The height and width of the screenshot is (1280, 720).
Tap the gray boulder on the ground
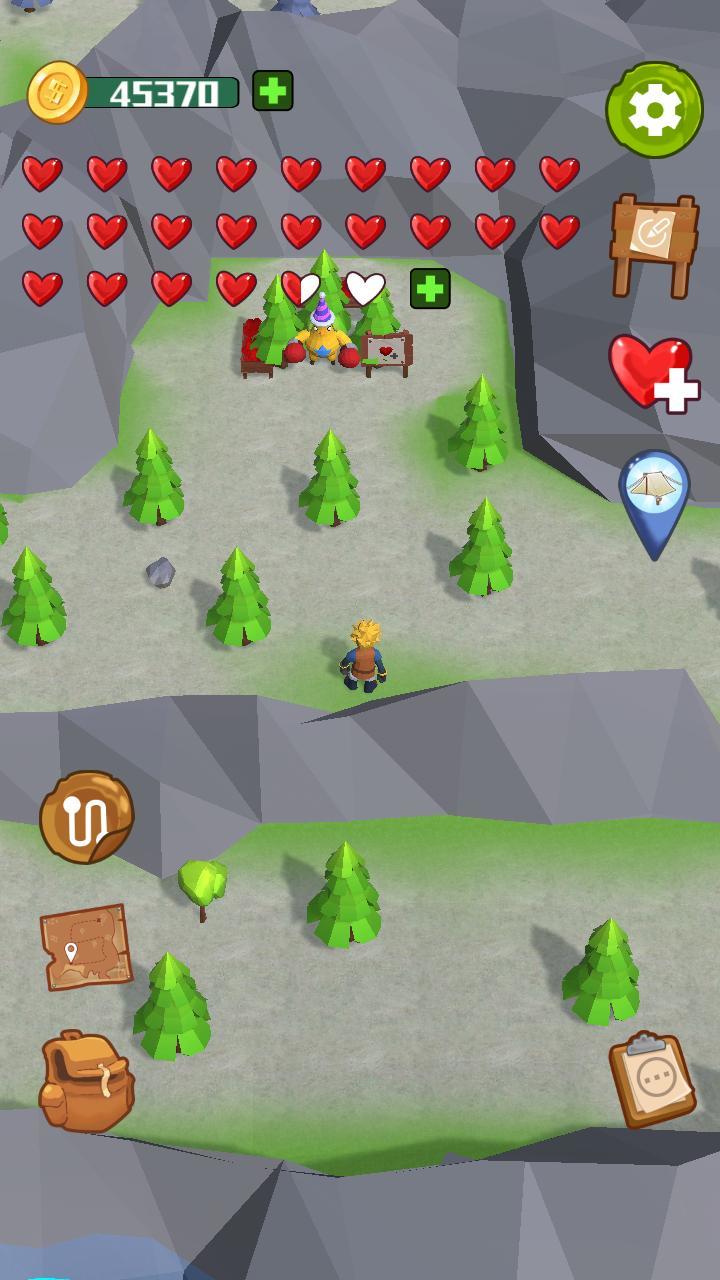(155, 572)
